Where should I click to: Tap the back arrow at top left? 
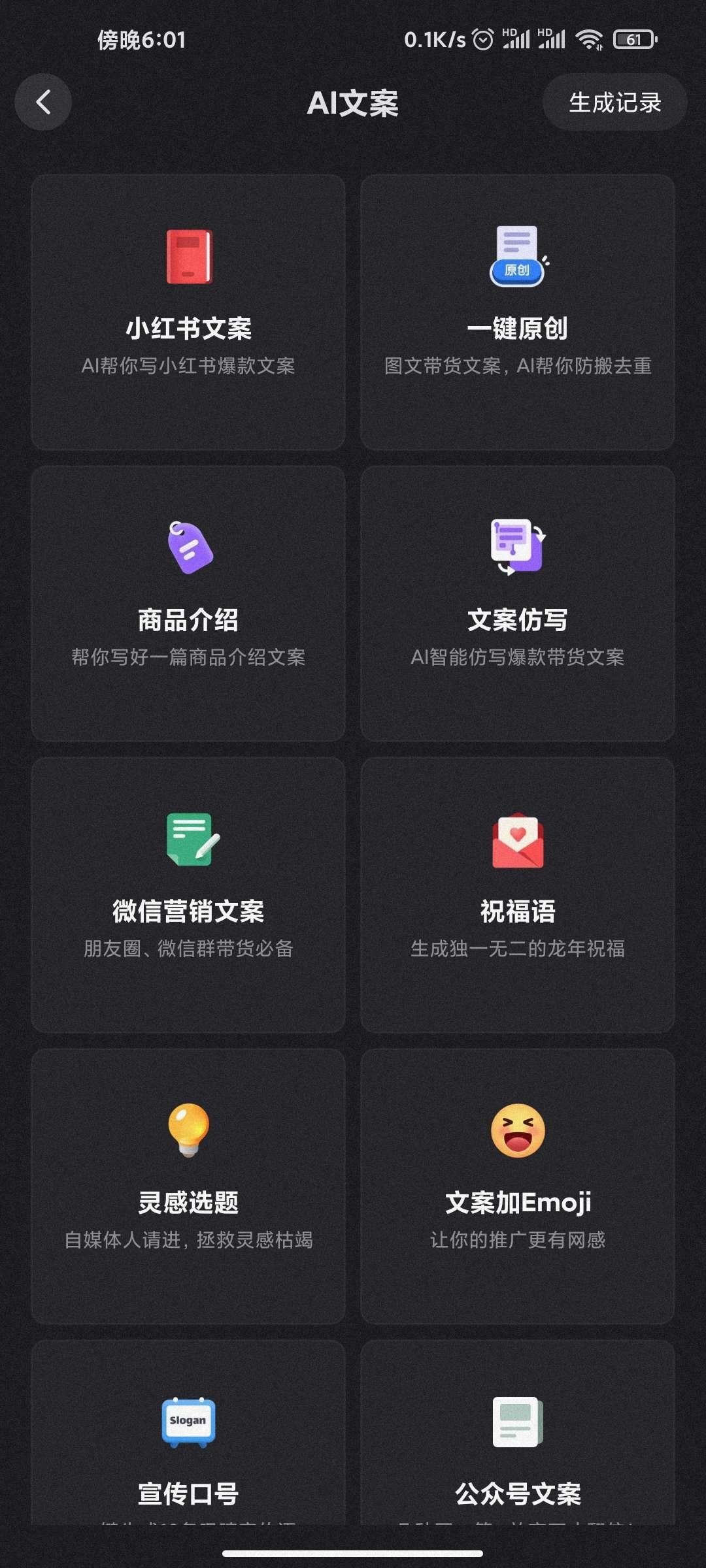[43, 102]
